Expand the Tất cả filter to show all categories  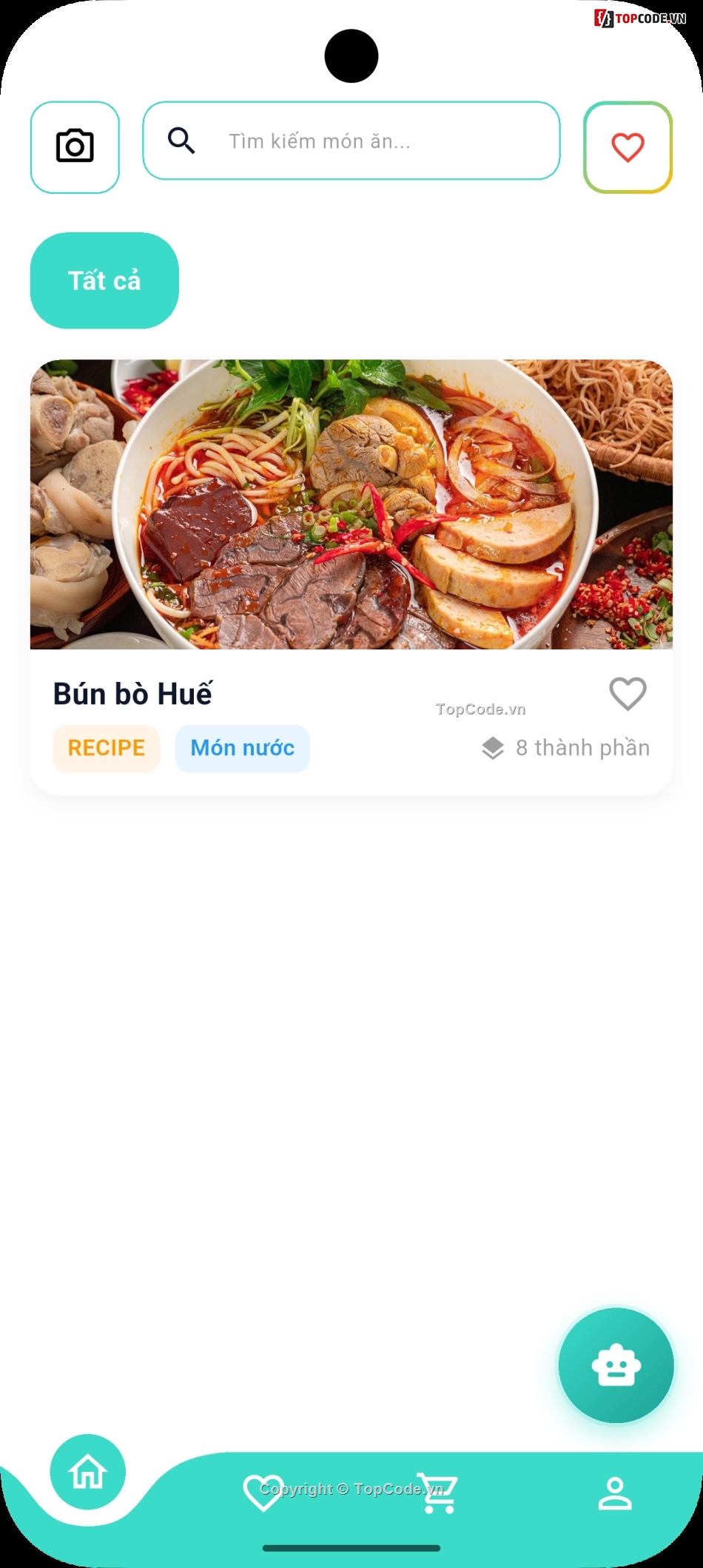pos(104,279)
